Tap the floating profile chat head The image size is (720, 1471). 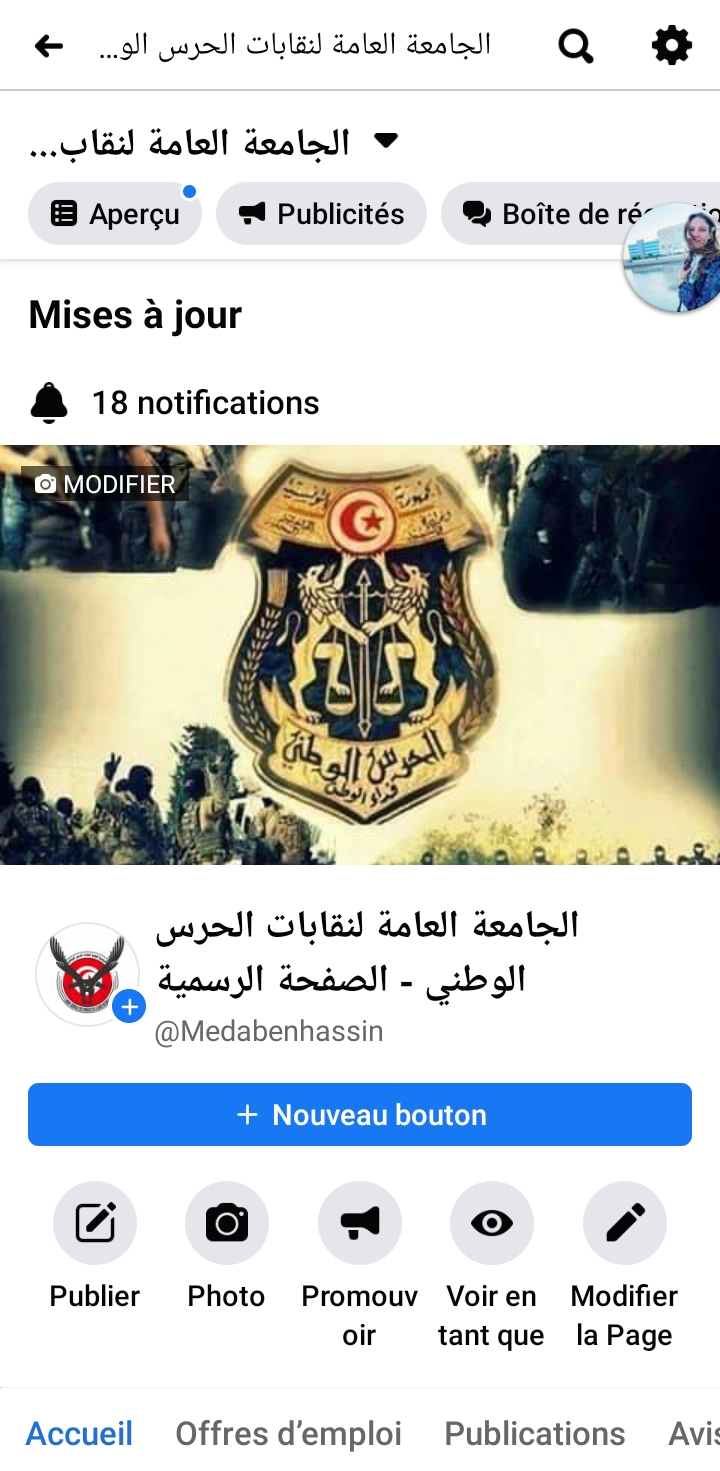tap(672, 260)
